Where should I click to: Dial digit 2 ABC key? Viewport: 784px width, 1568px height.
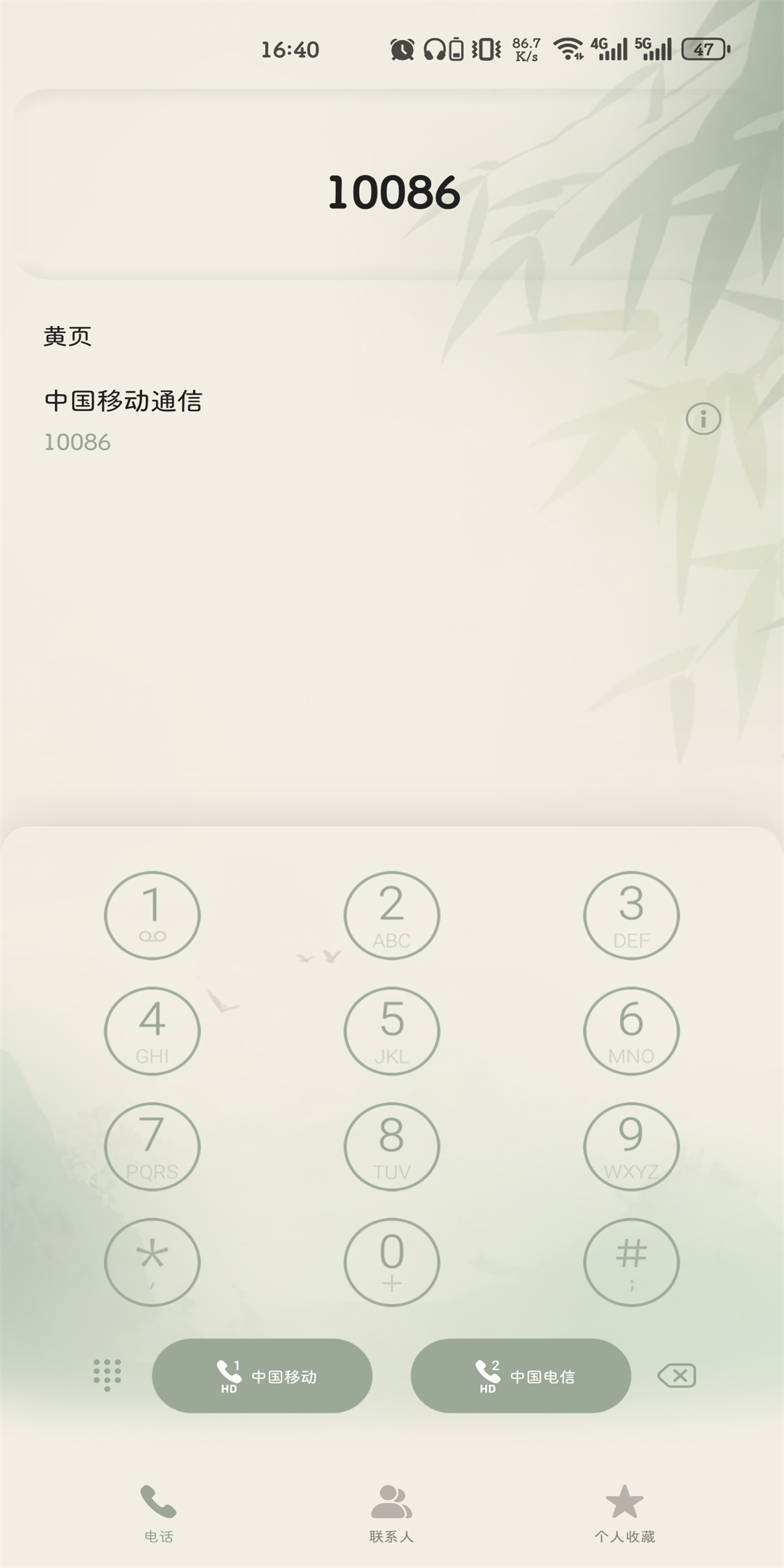(392, 915)
